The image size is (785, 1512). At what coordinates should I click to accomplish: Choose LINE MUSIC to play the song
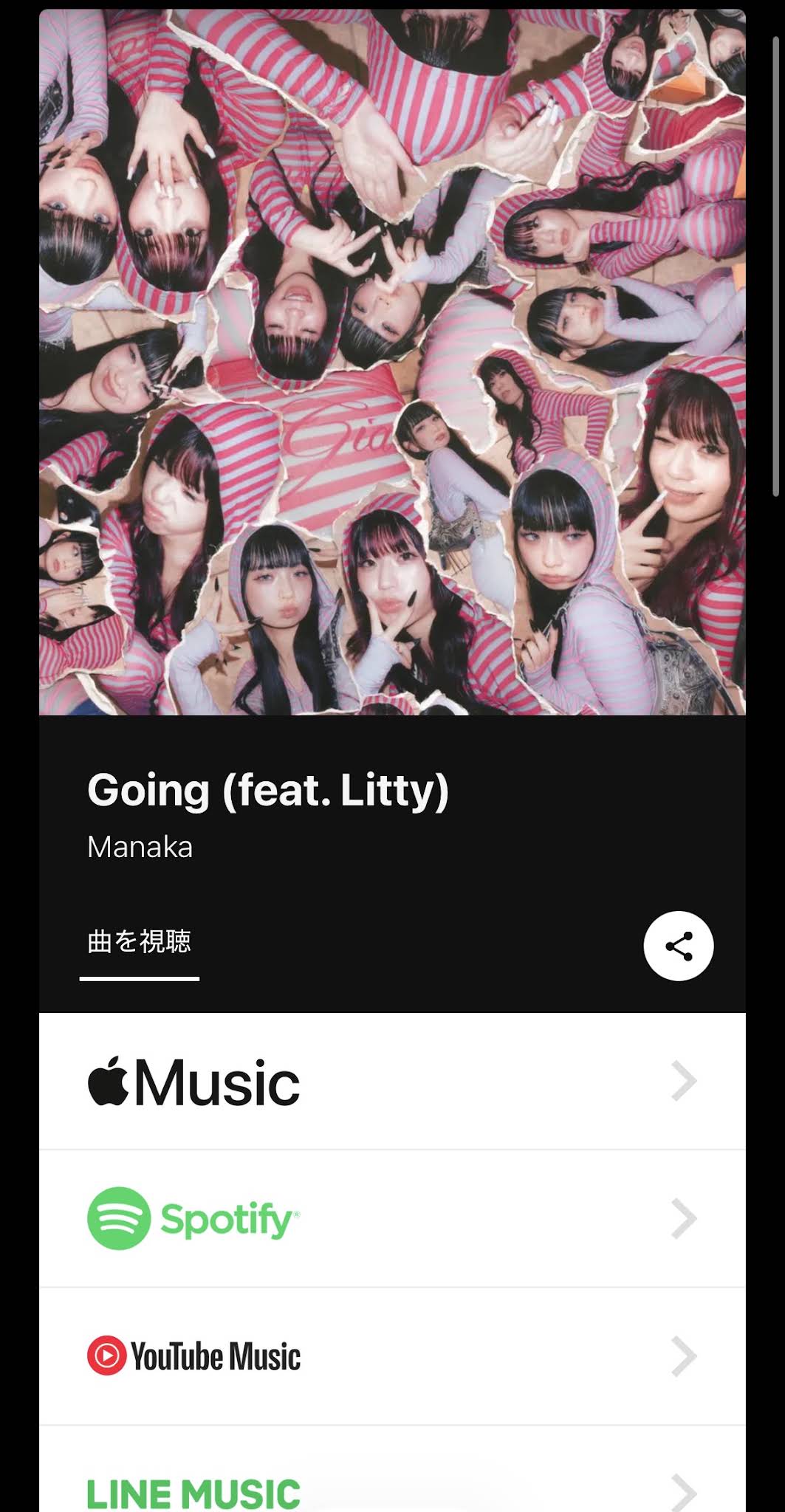(392, 1469)
